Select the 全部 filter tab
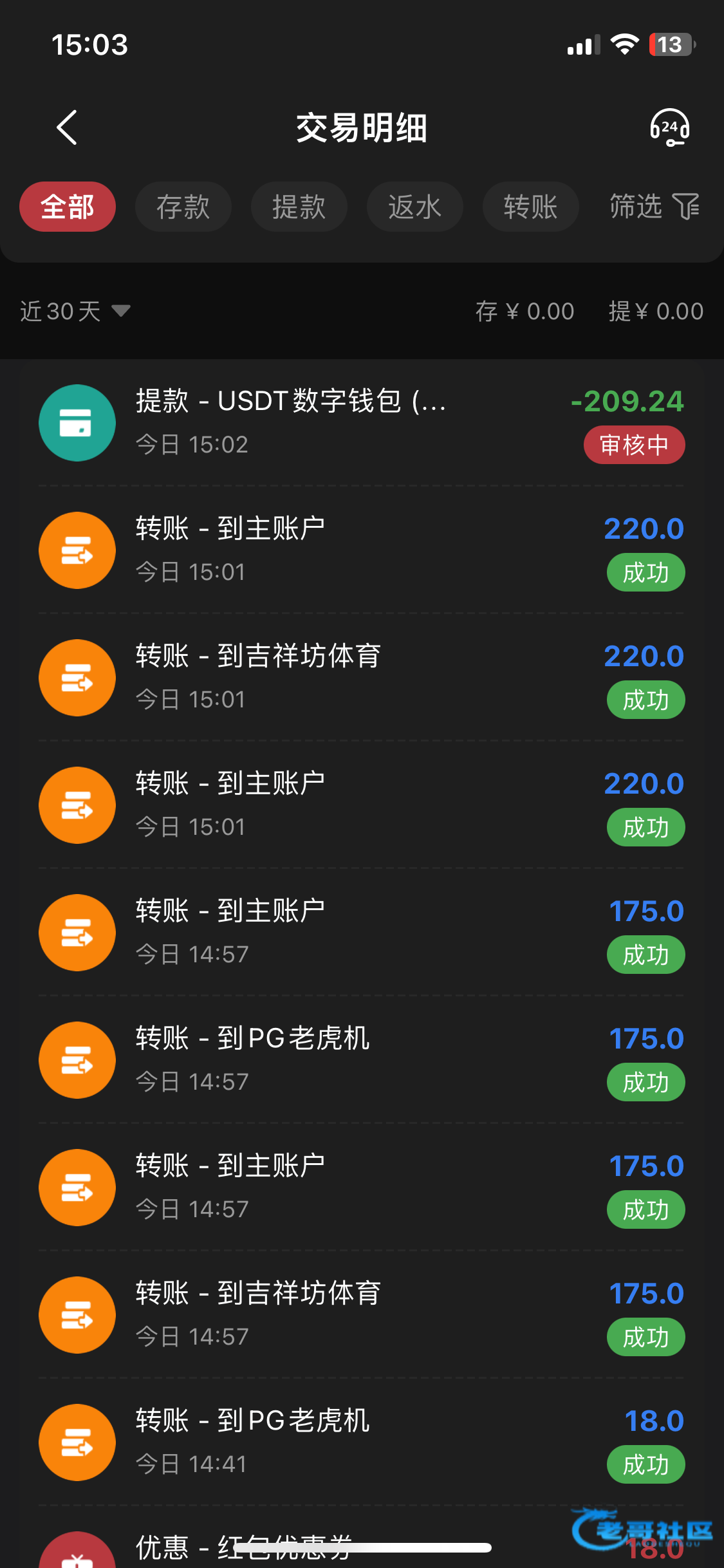The image size is (724, 1568). (68, 207)
